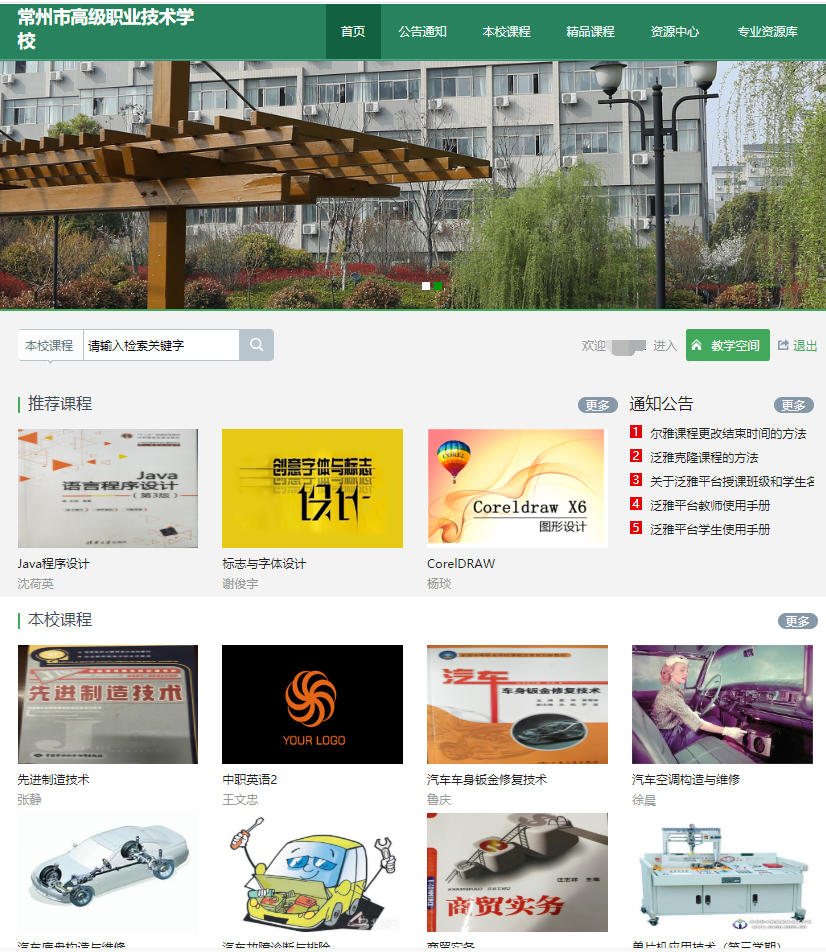Open the Java程序设计 course card
Image resolution: width=826 pixels, height=952 pixels.
click(108, 489)
